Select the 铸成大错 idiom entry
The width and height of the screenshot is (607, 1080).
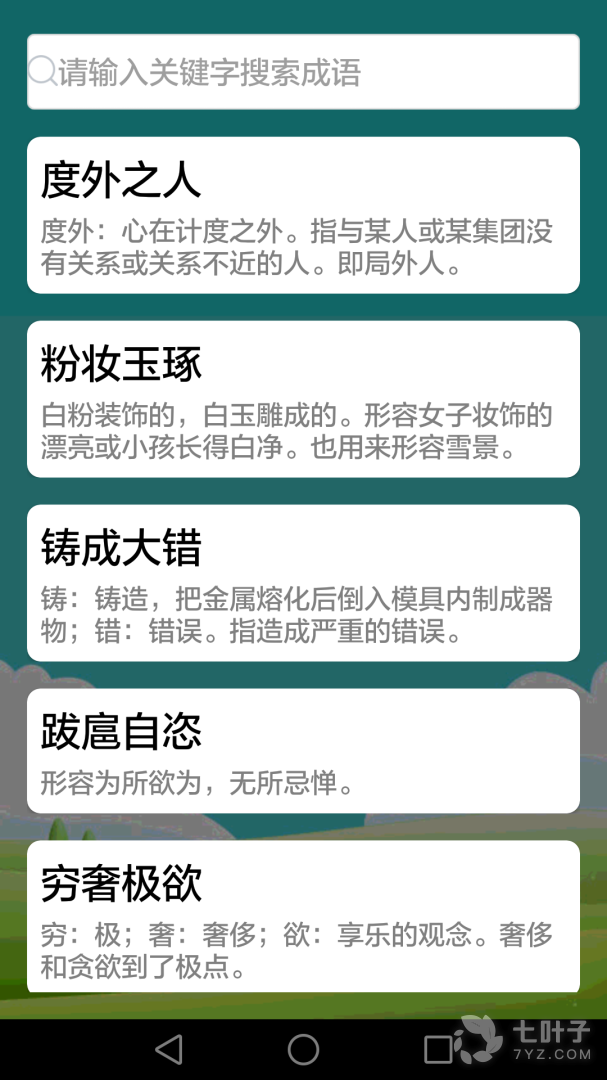[x=303, y=583]
